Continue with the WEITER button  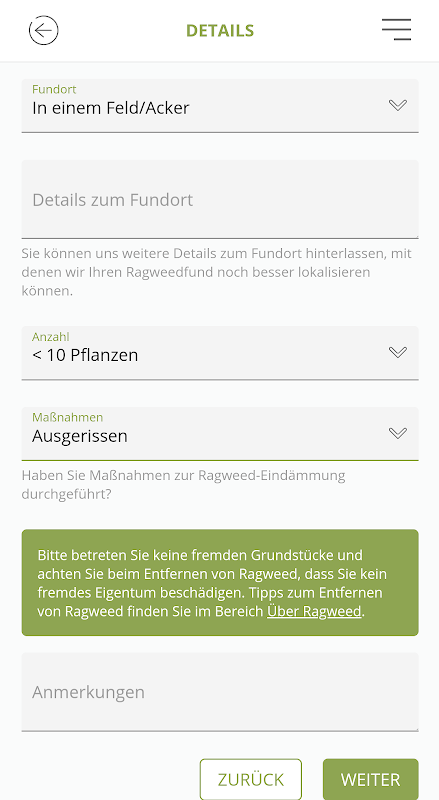pos(371,780)
